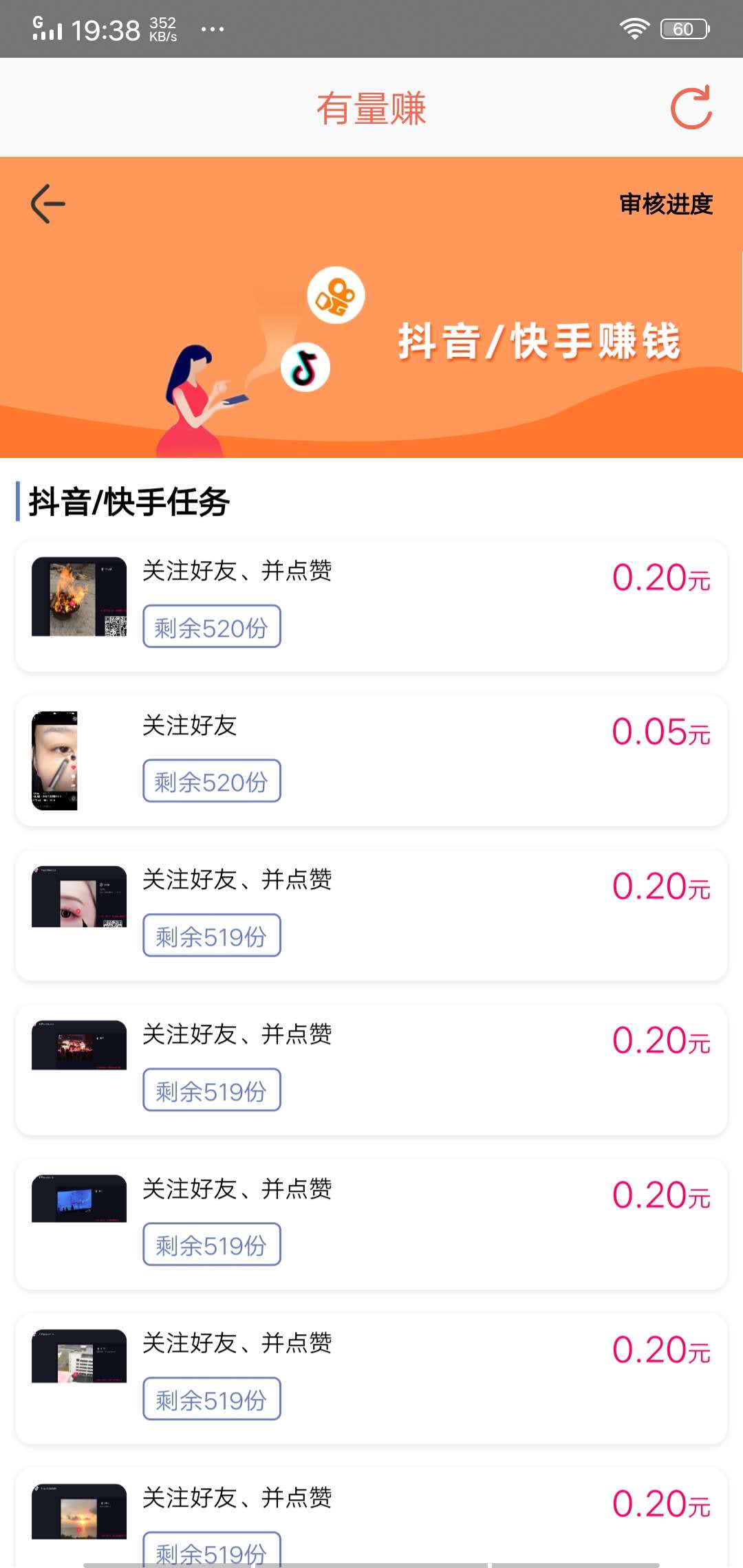Click the eye makeup video thumbnail
743x1568 pixels.
click(x=55, y=760)
